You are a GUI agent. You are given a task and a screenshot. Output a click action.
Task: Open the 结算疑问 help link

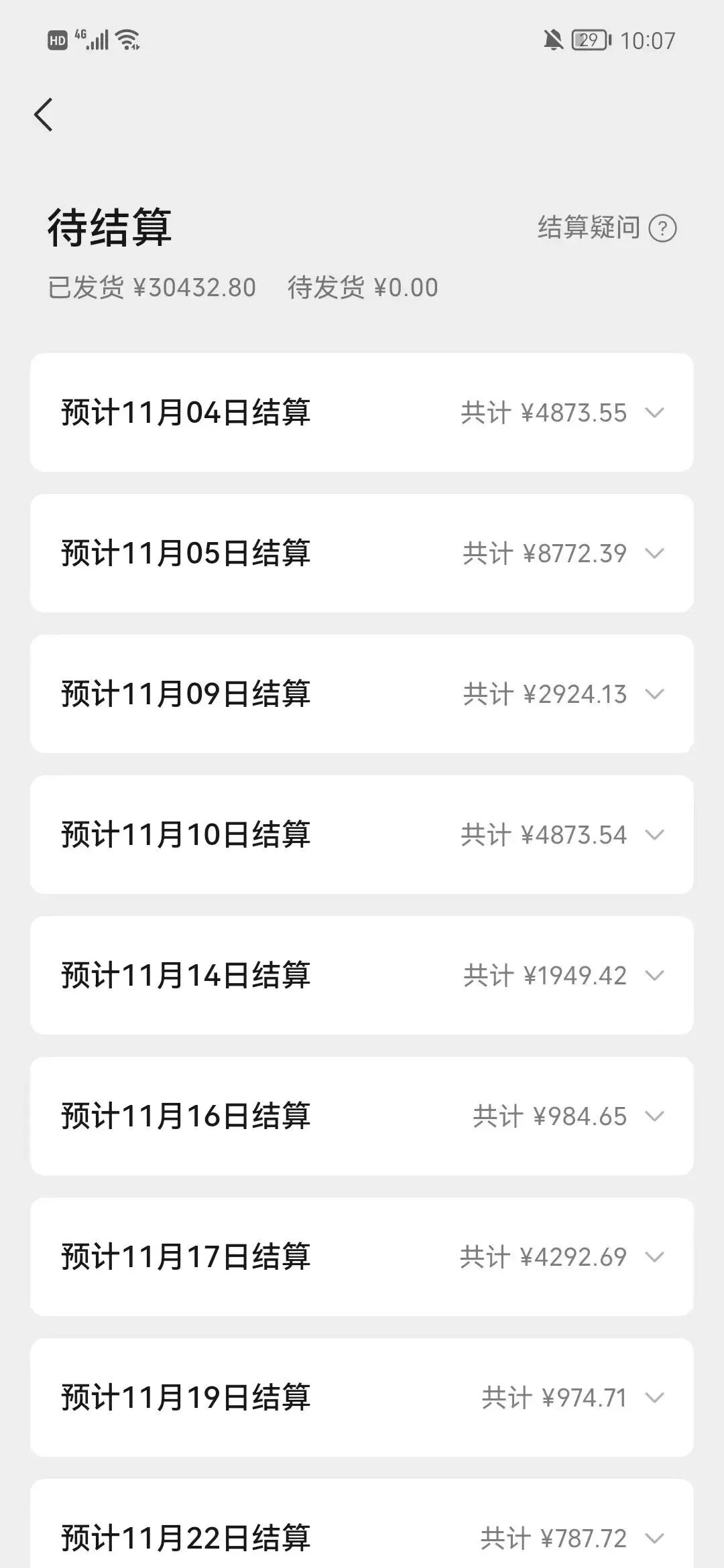point(606,228)
